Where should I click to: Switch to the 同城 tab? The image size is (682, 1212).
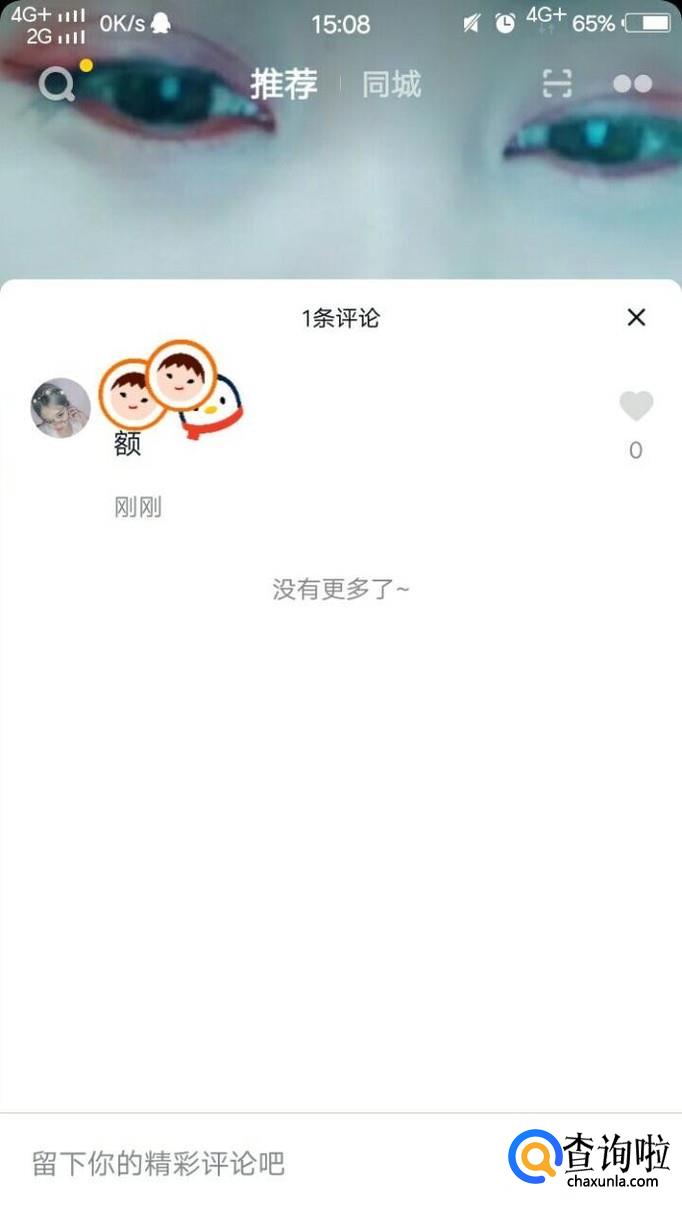pos(391,85)
